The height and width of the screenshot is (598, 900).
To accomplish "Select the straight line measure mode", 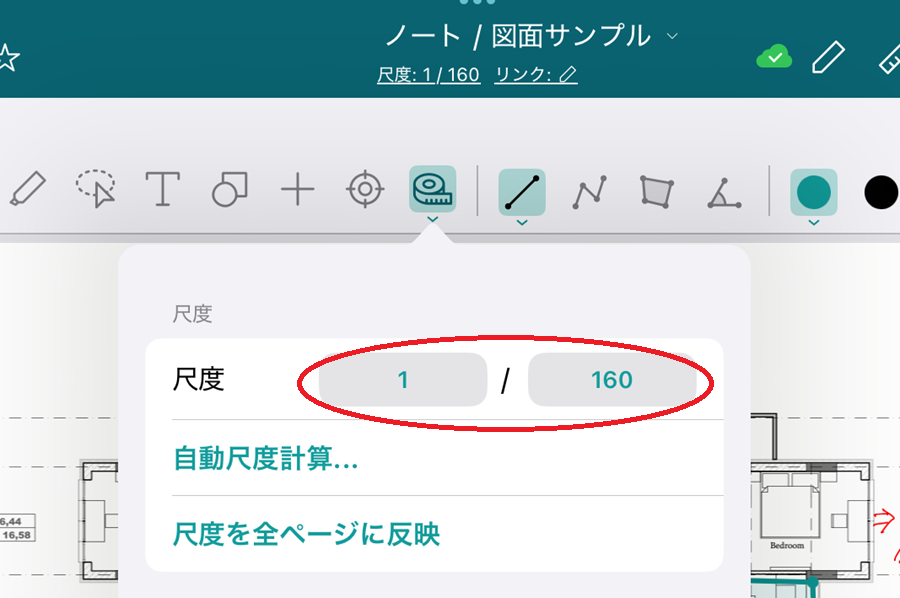I will tap(522, 191).
